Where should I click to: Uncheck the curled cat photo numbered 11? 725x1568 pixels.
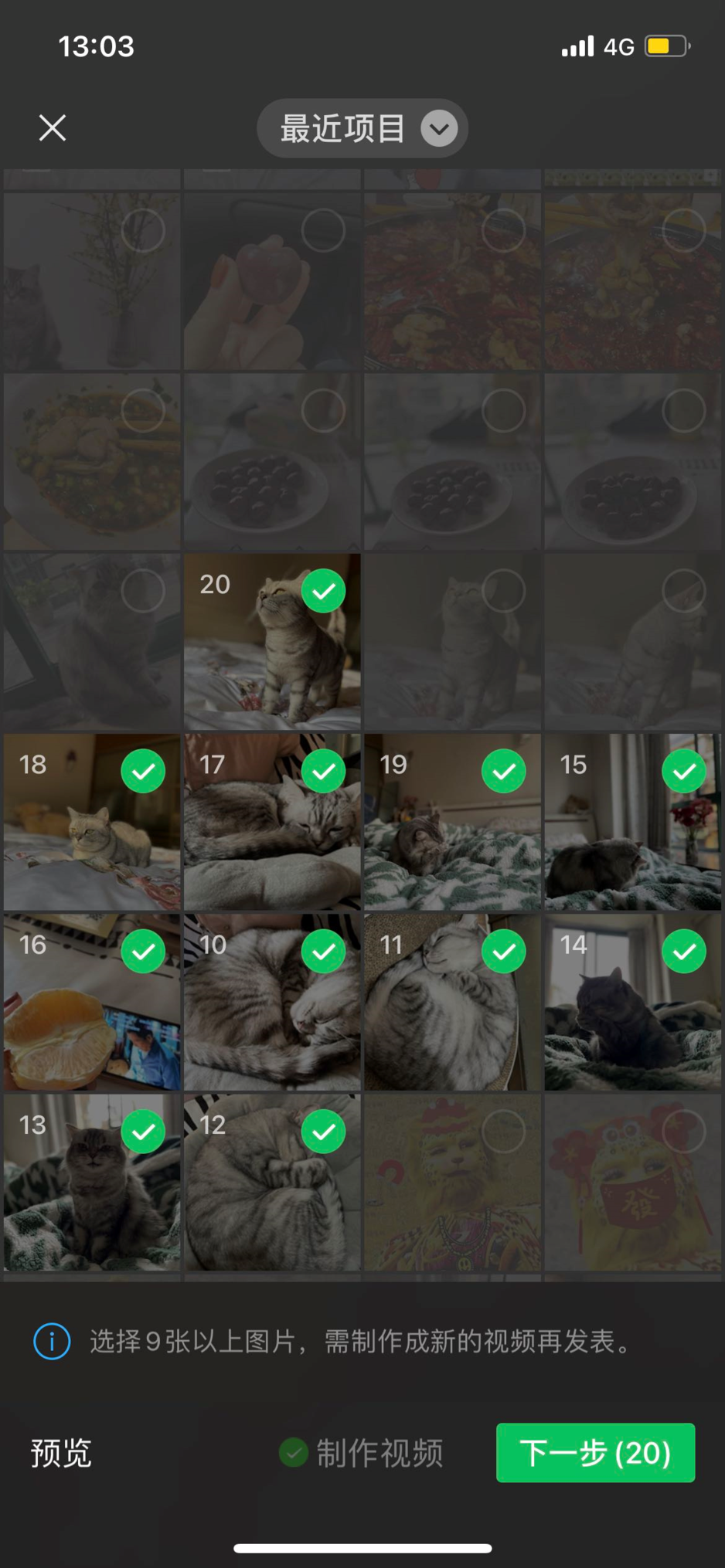503,952
